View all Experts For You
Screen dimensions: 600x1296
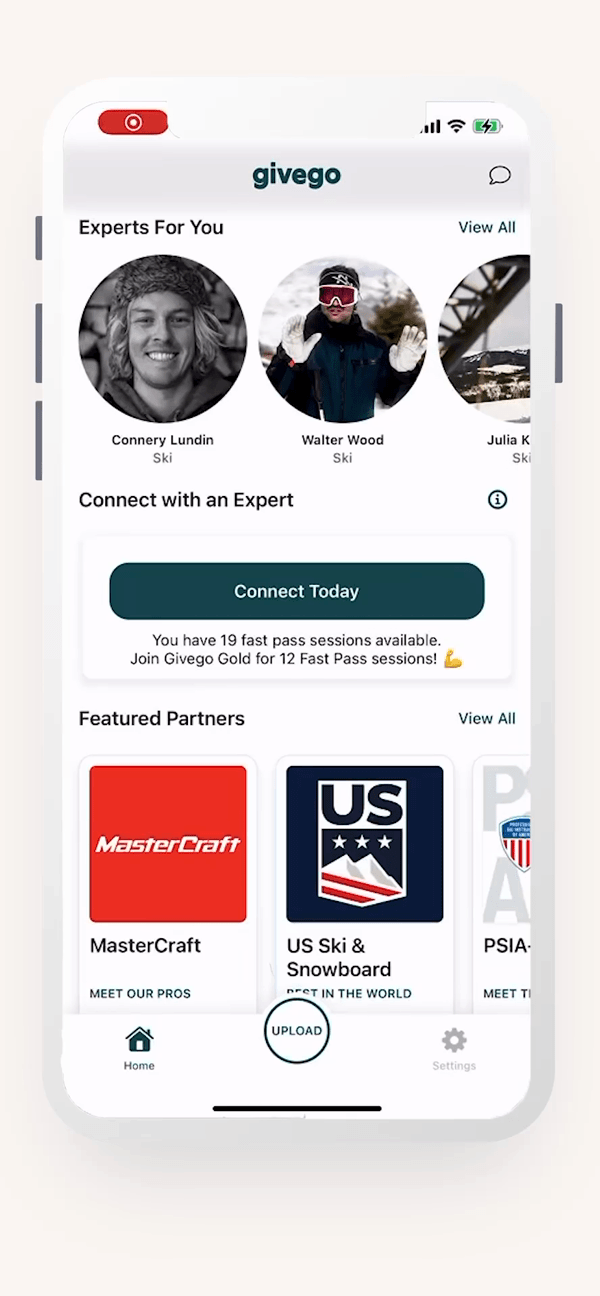coord(486,227)
